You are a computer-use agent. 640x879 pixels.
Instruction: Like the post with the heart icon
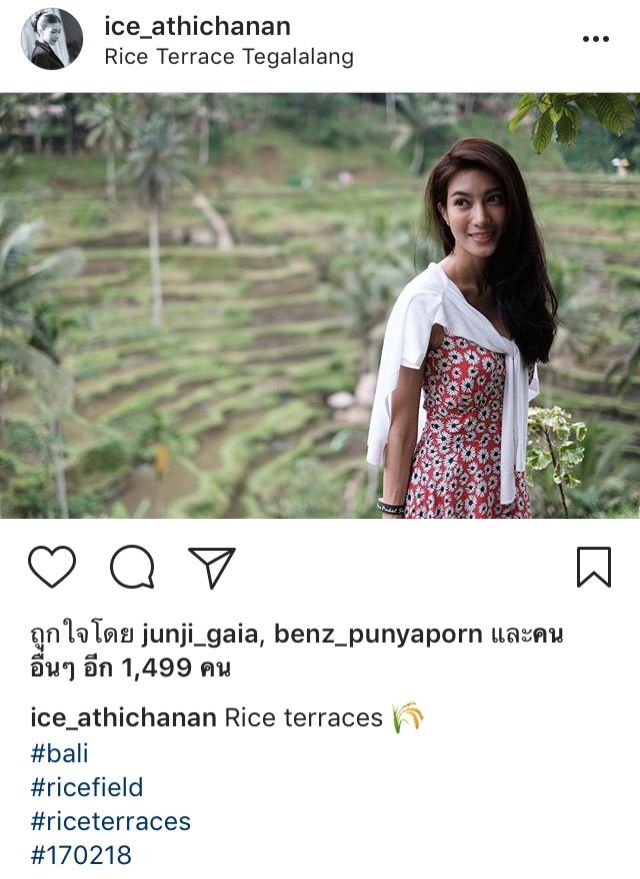[52, 567]
